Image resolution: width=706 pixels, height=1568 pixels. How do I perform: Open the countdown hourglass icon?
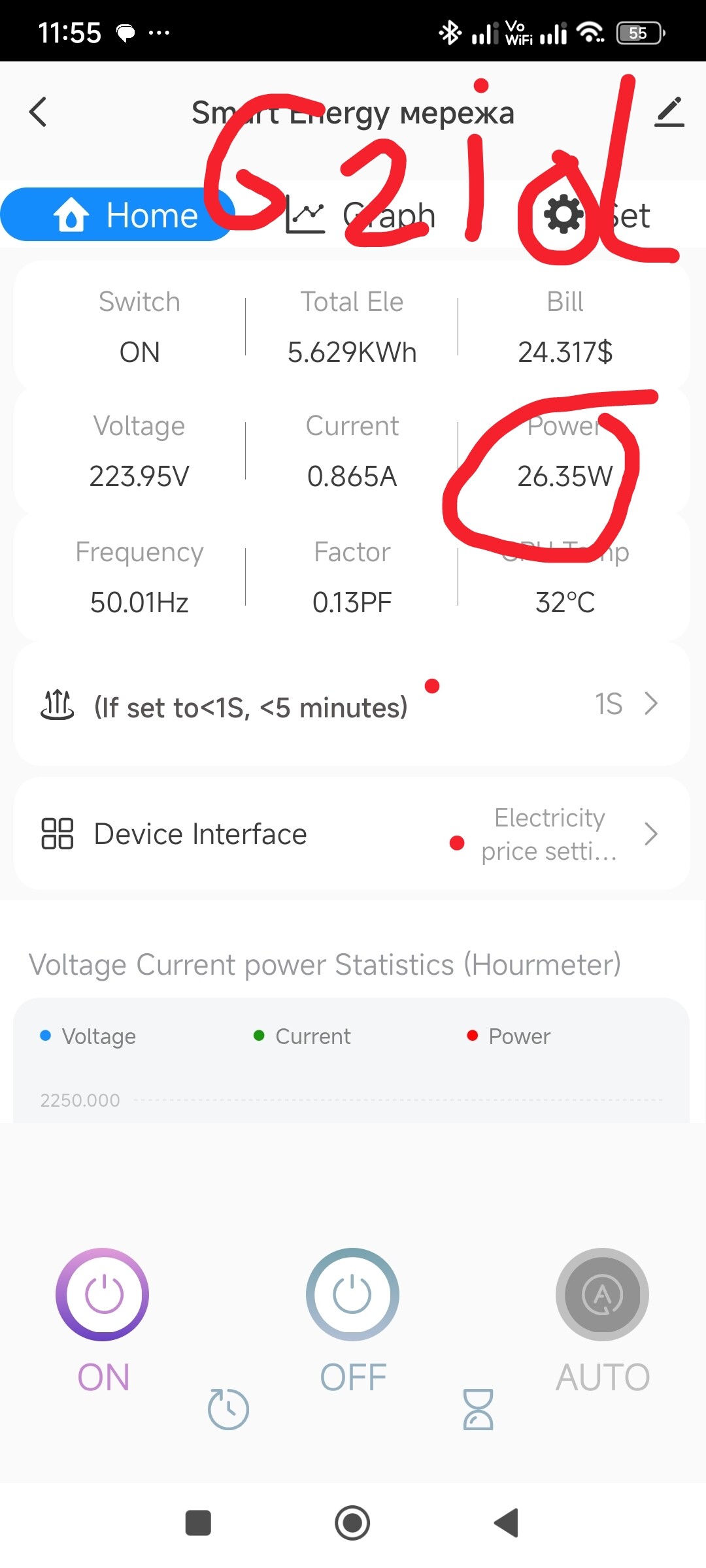(478, 1409)
